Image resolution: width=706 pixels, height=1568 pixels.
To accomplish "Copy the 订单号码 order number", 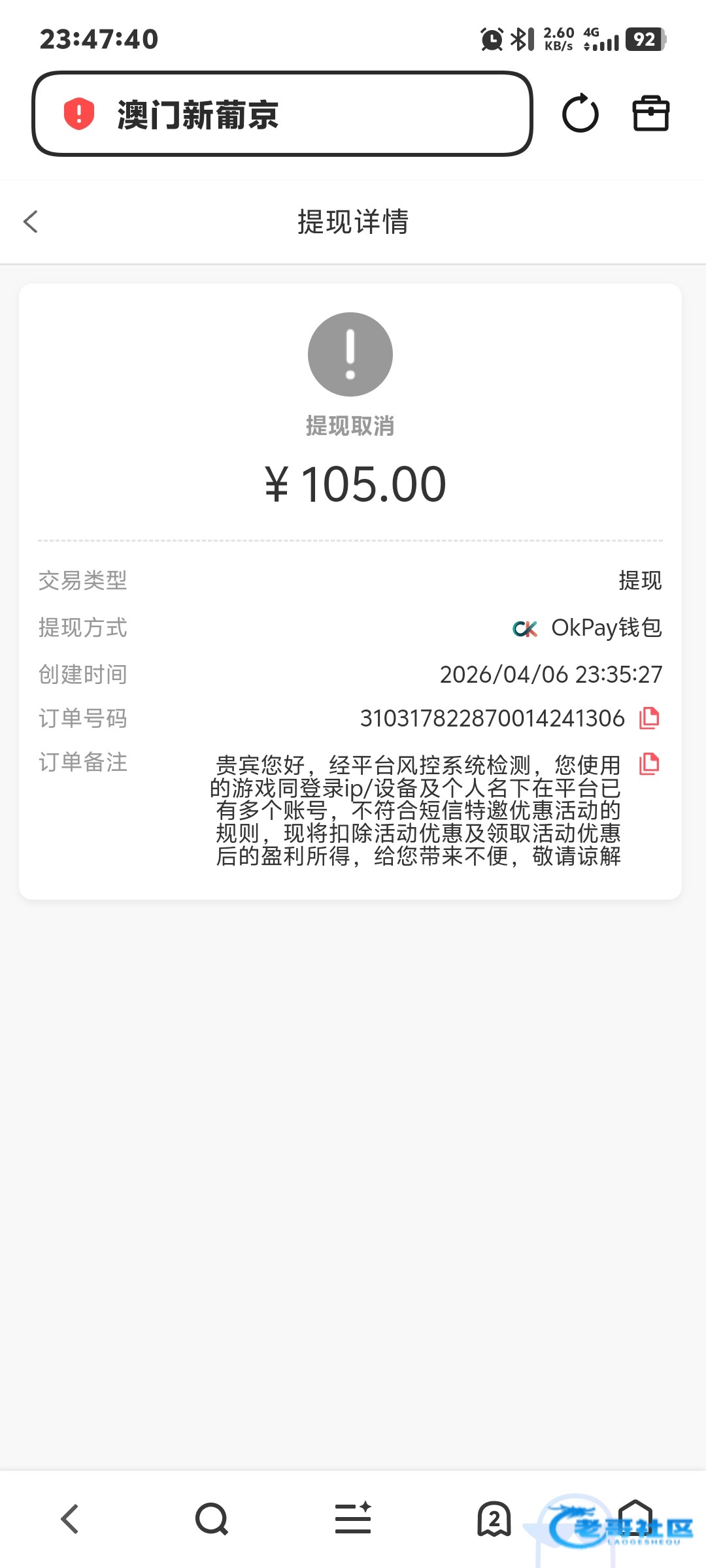I will coord(649,718).
